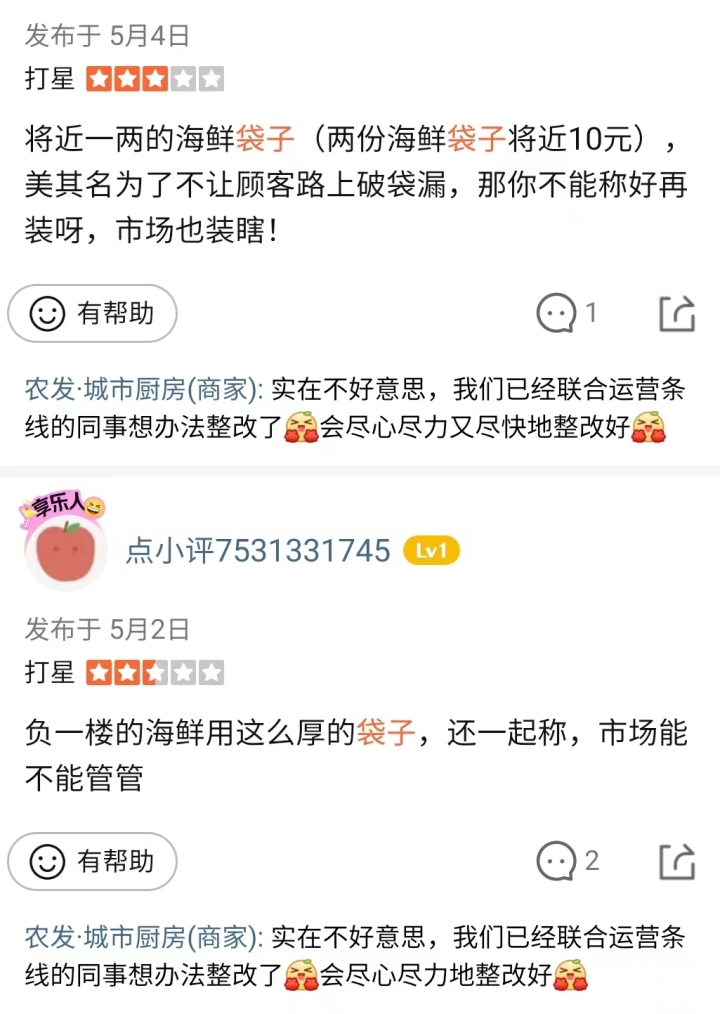Open the comment bubble showing 1 reply
Image resolution: width=720 pixels, height=1014 pixels.
(x=556, y=313)
